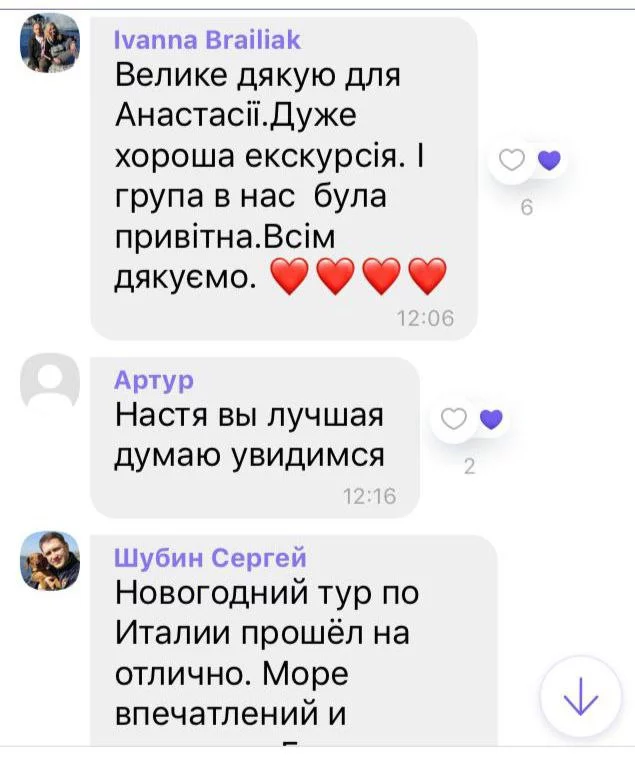
Task: Like Ivanna Brailiak's message with the heart
Action: click(x=512, y=161)
